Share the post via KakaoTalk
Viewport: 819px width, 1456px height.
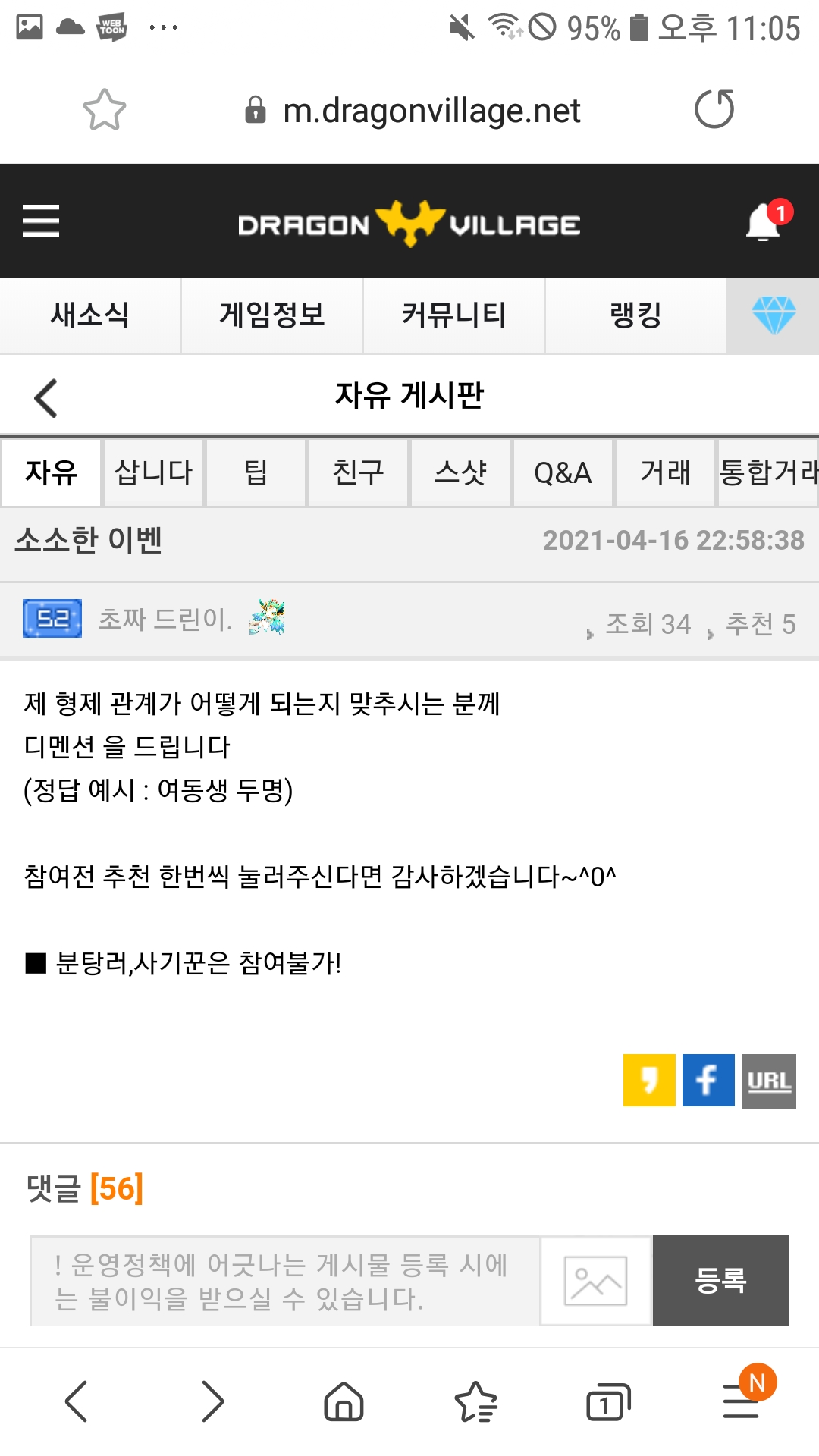click(649, 1081)
